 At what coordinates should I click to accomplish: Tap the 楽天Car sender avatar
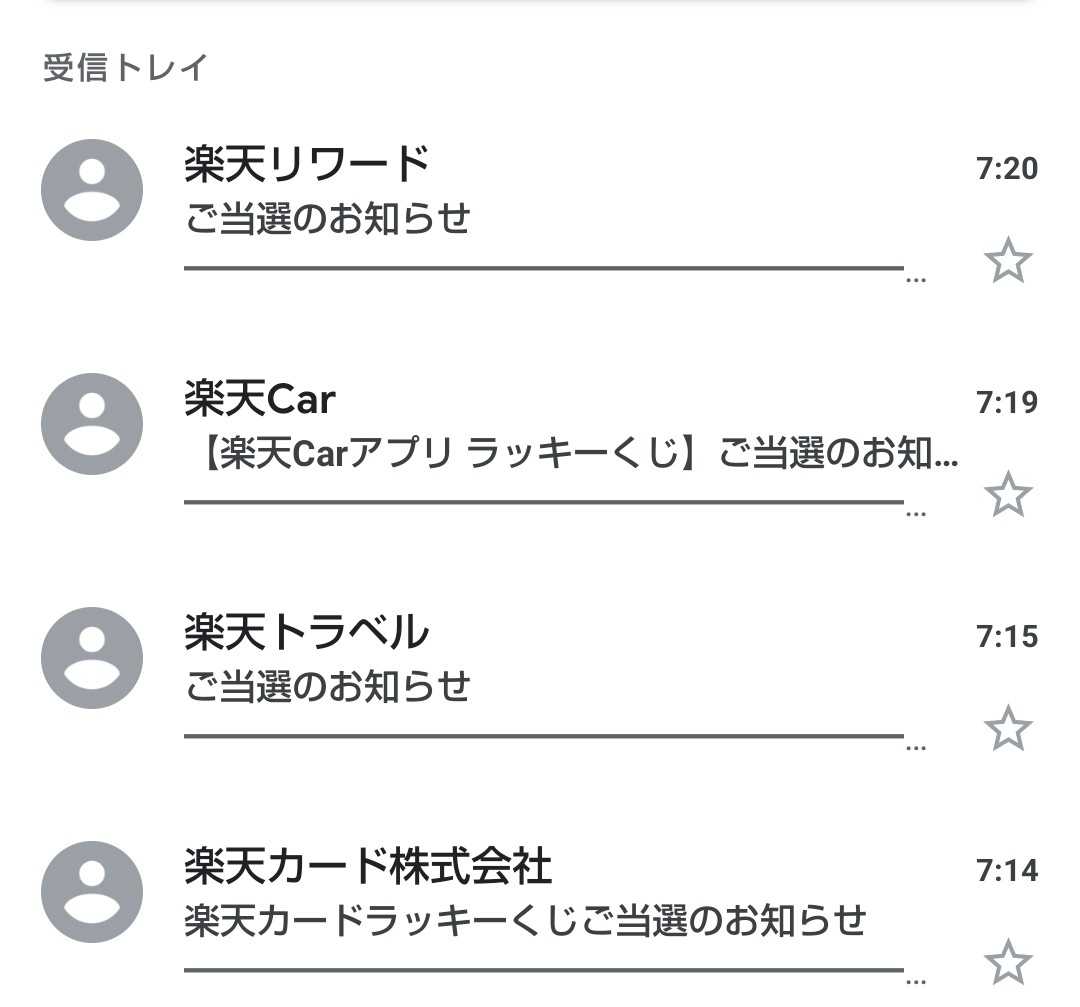click(x=92, y=424)
